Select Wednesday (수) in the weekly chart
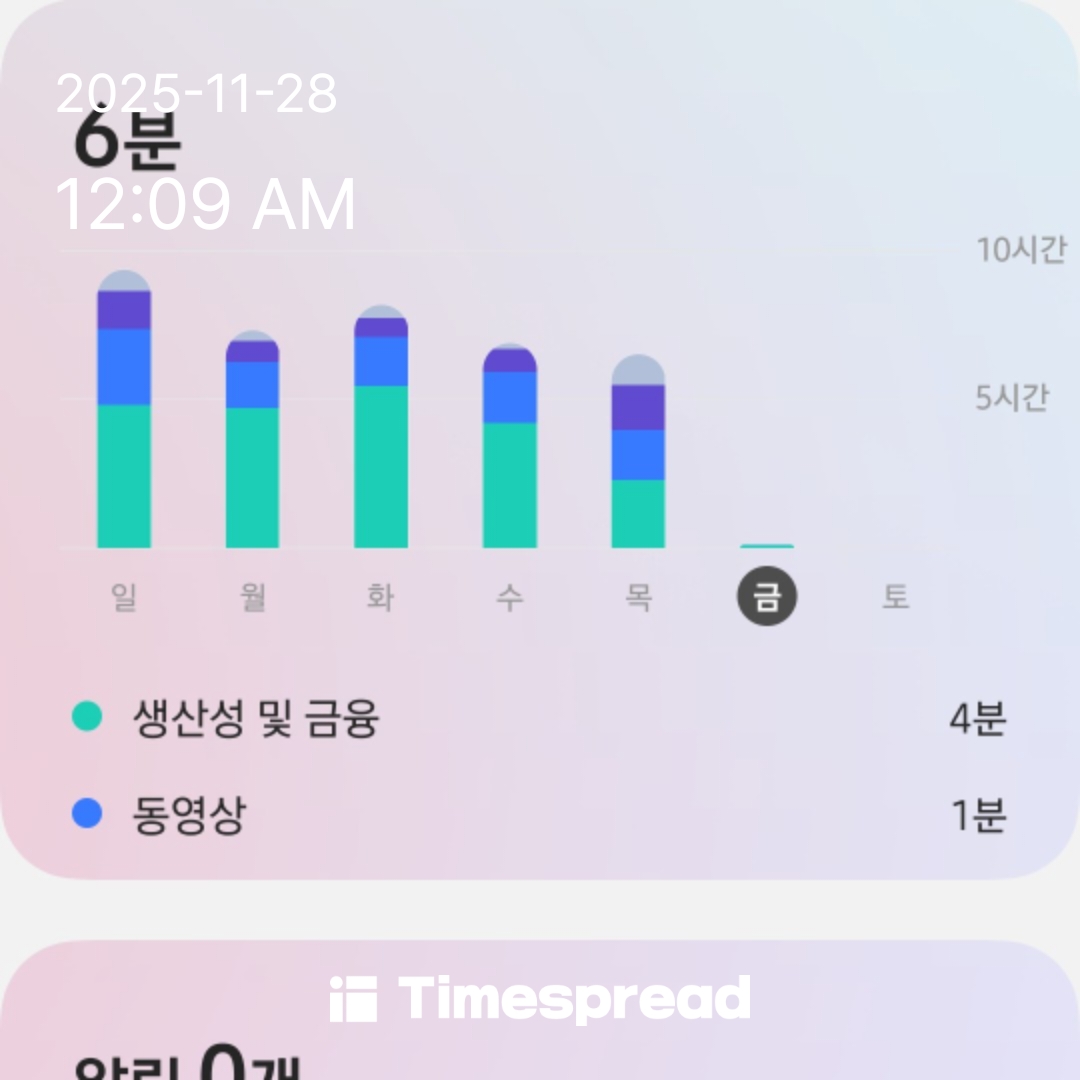The width and height of the screenshot is (1080, 1080). click(x=509, y=597)
